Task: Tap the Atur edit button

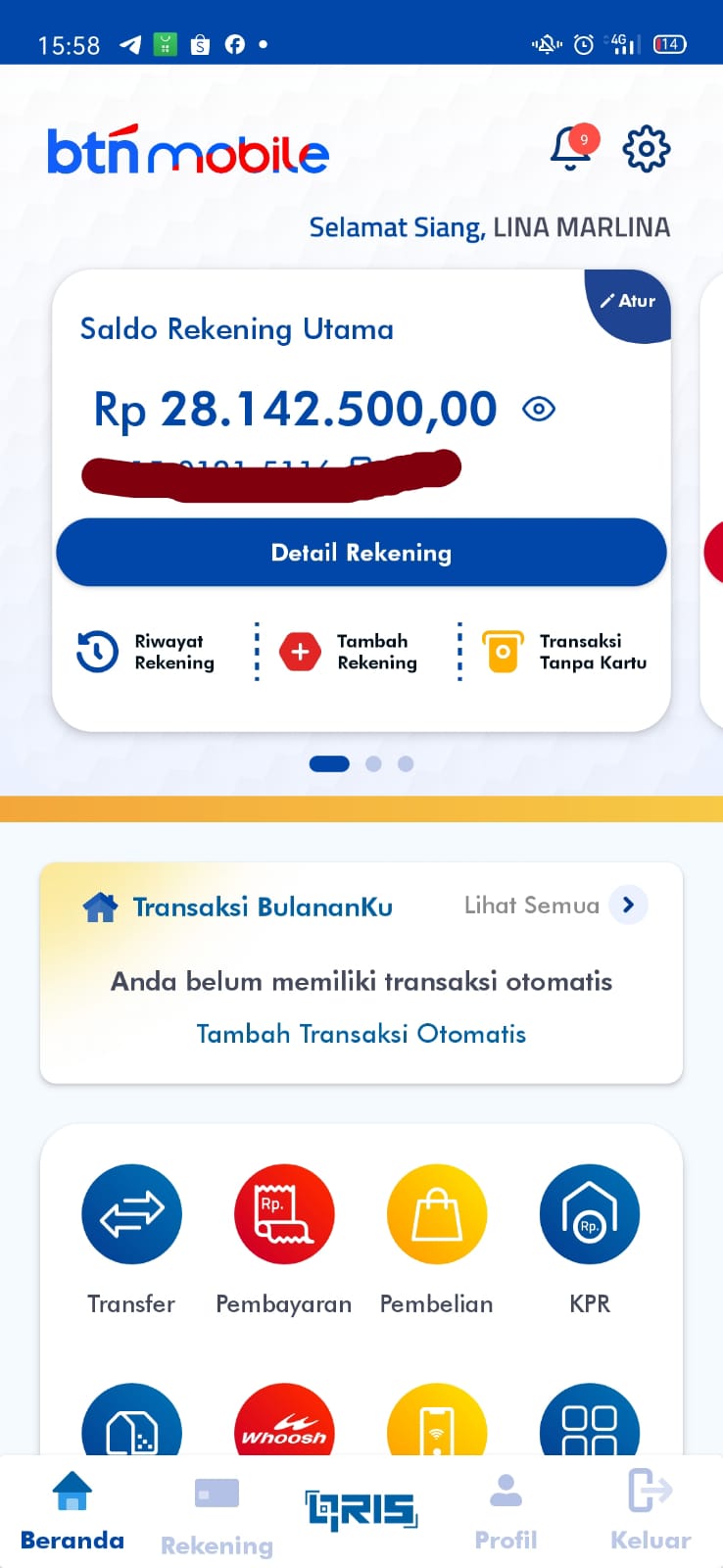Action: pyautogui.click(x=629, y=302)
